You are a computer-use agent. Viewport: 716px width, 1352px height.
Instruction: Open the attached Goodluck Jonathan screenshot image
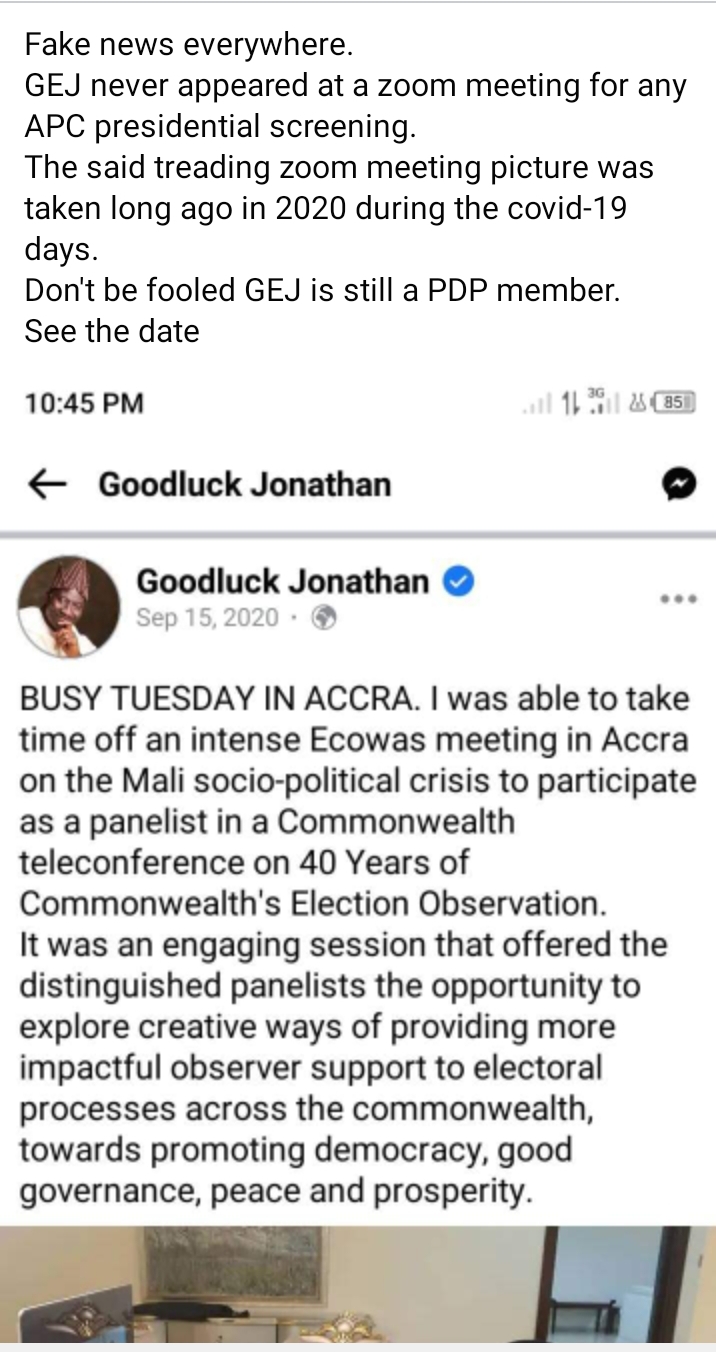[x=358, y=860]
